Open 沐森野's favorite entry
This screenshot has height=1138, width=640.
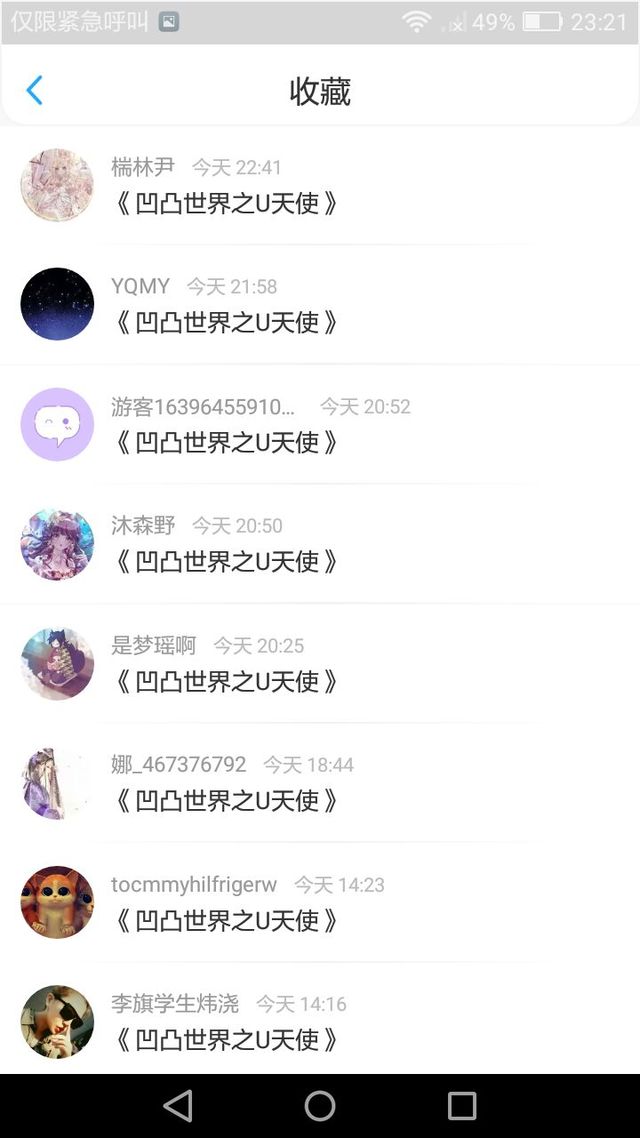(x=320, y=544)
